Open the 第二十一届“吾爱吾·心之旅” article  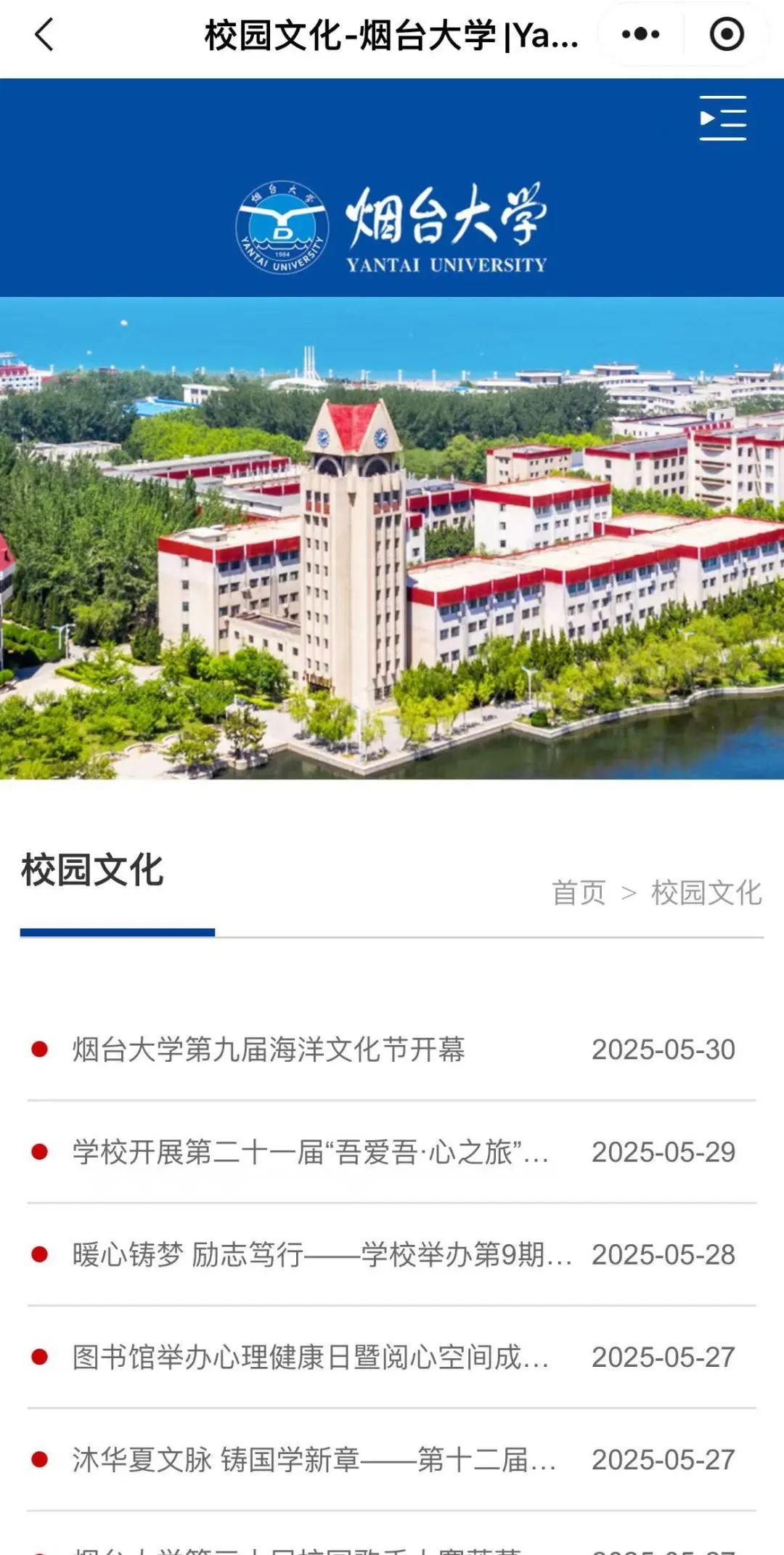[310, 1152]
